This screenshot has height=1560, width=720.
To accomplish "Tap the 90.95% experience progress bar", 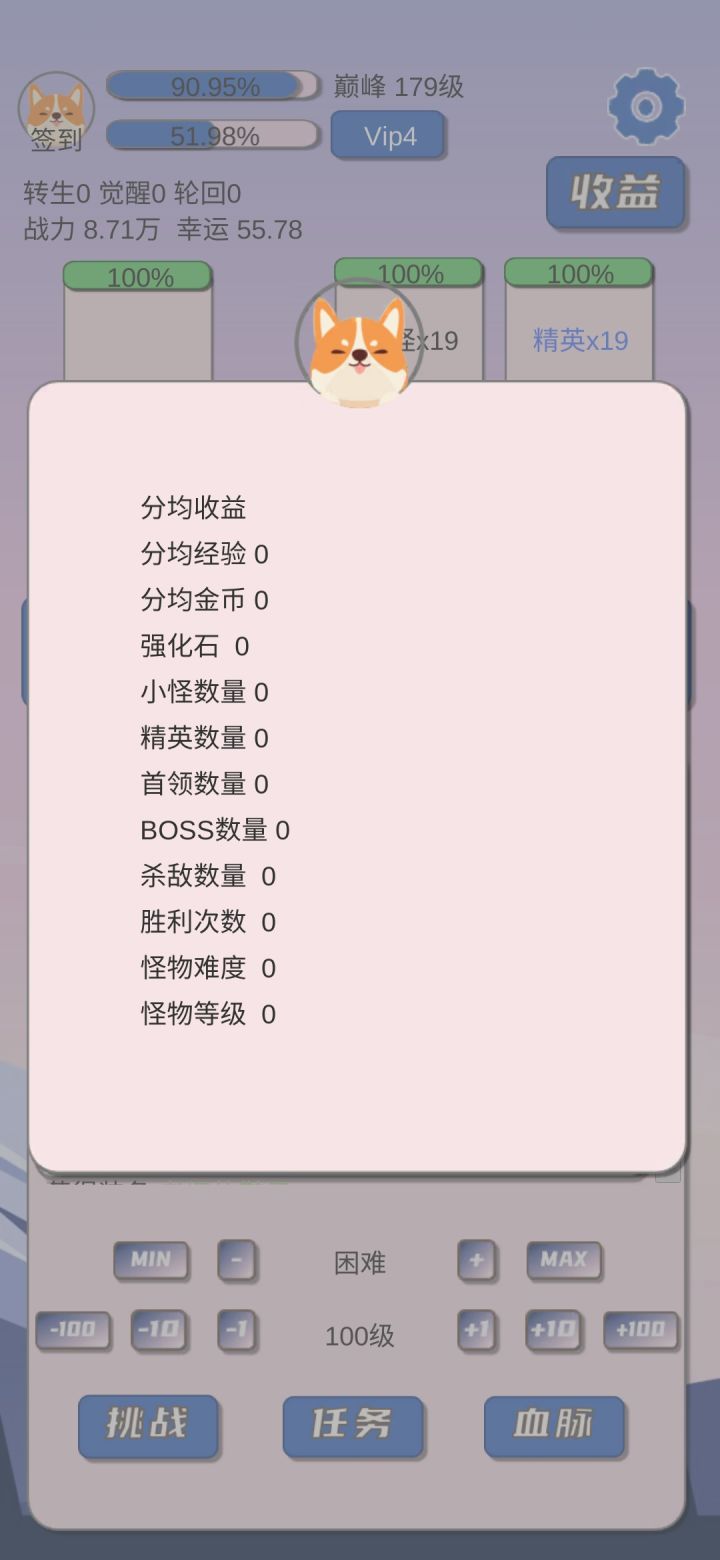I will [210, 87].
